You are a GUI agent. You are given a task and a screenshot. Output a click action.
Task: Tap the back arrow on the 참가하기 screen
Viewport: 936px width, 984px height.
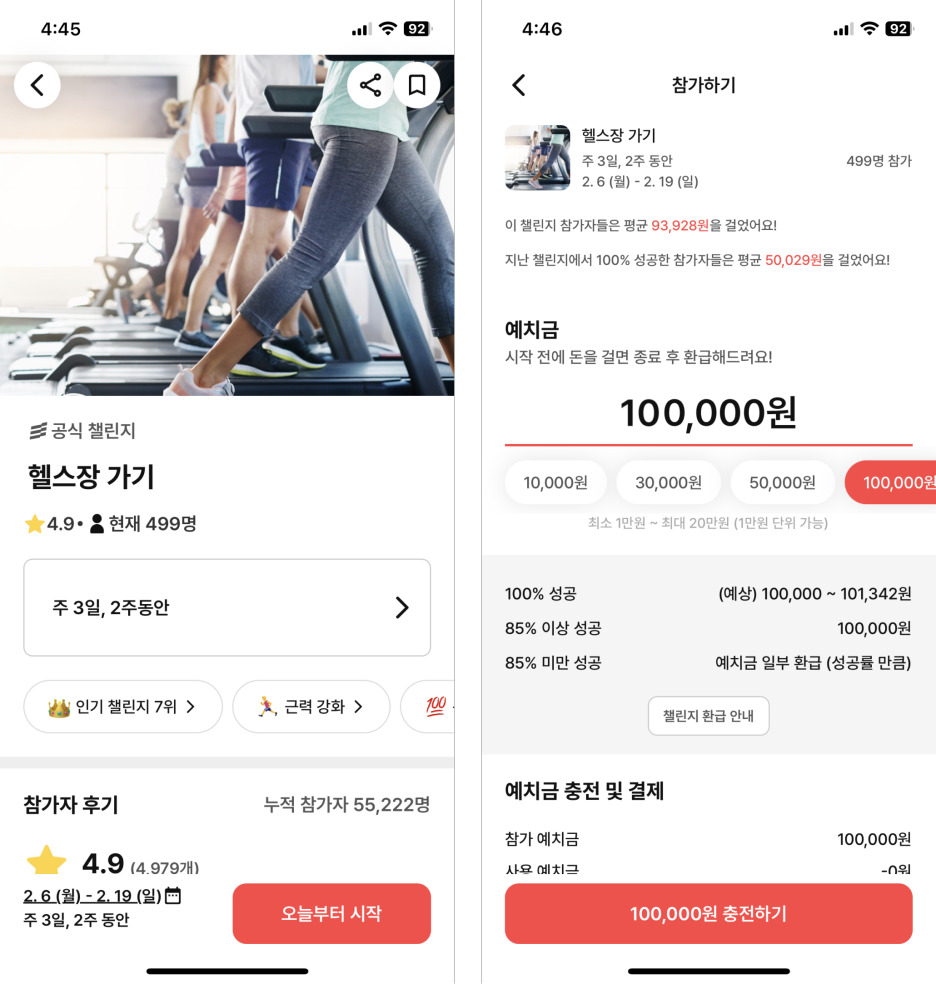click(x=519, y=86)
